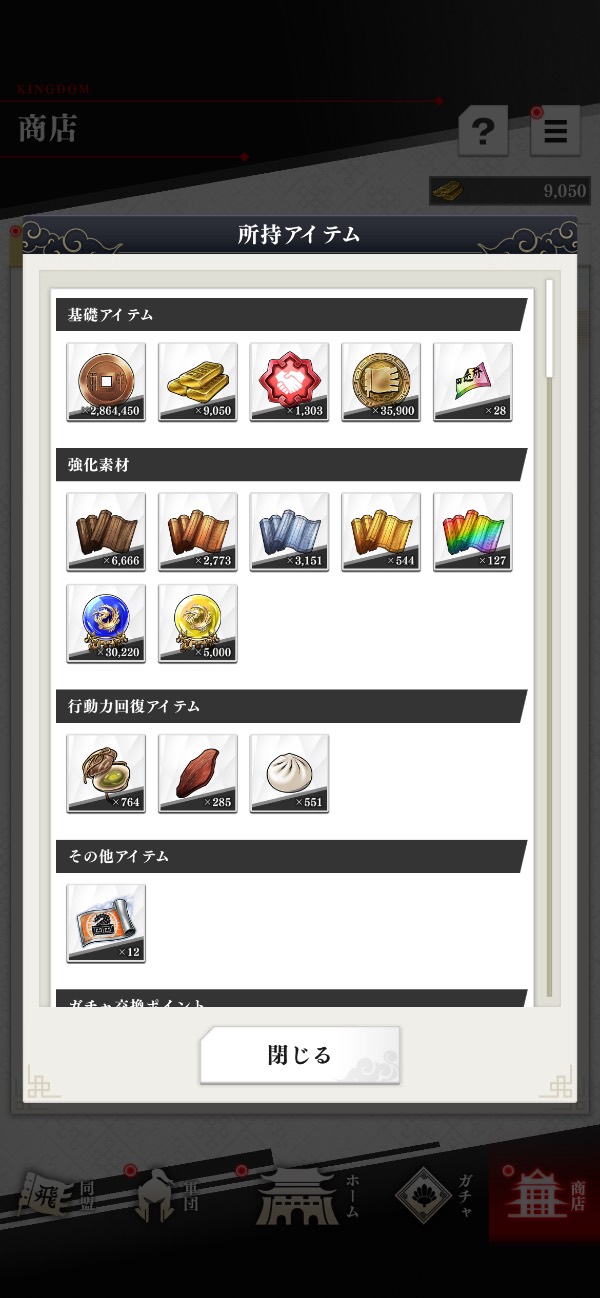This screenshot has height=1298, width=600.
Task: Select the copper coin item ×2,864,450
Action: tap(106, 382)
